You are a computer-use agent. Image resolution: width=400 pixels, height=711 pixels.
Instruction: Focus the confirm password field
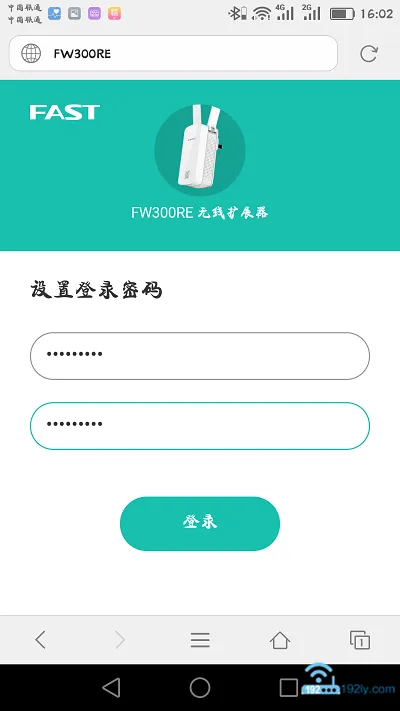[x=200, y=426]
